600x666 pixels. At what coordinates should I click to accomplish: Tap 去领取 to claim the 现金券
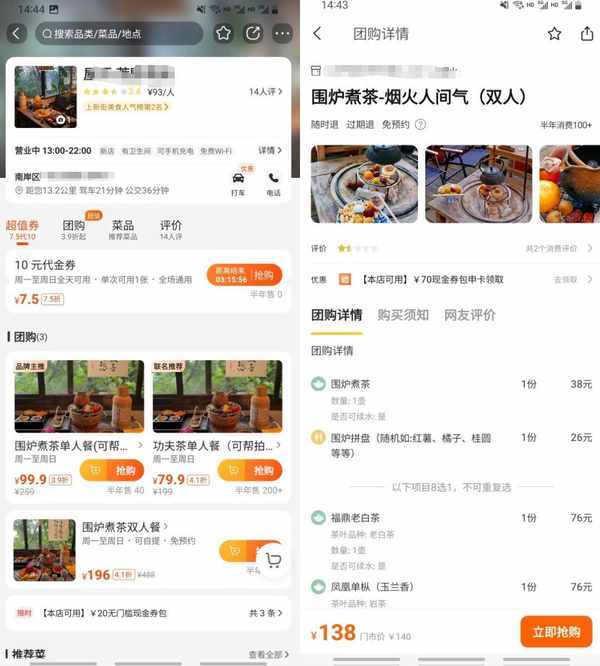[569, 279]
